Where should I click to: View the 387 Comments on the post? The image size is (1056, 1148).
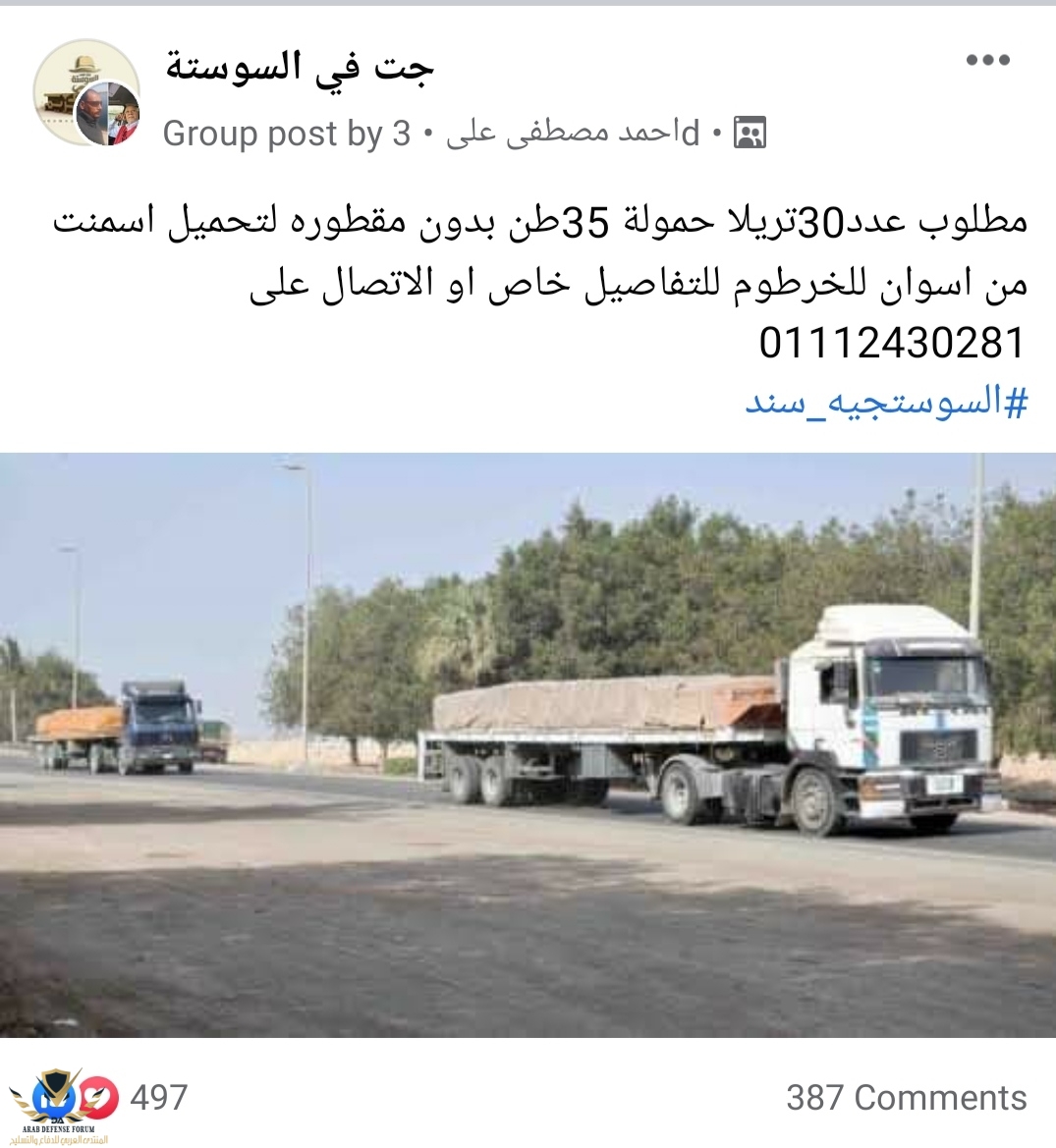[x=906, y=1097]
